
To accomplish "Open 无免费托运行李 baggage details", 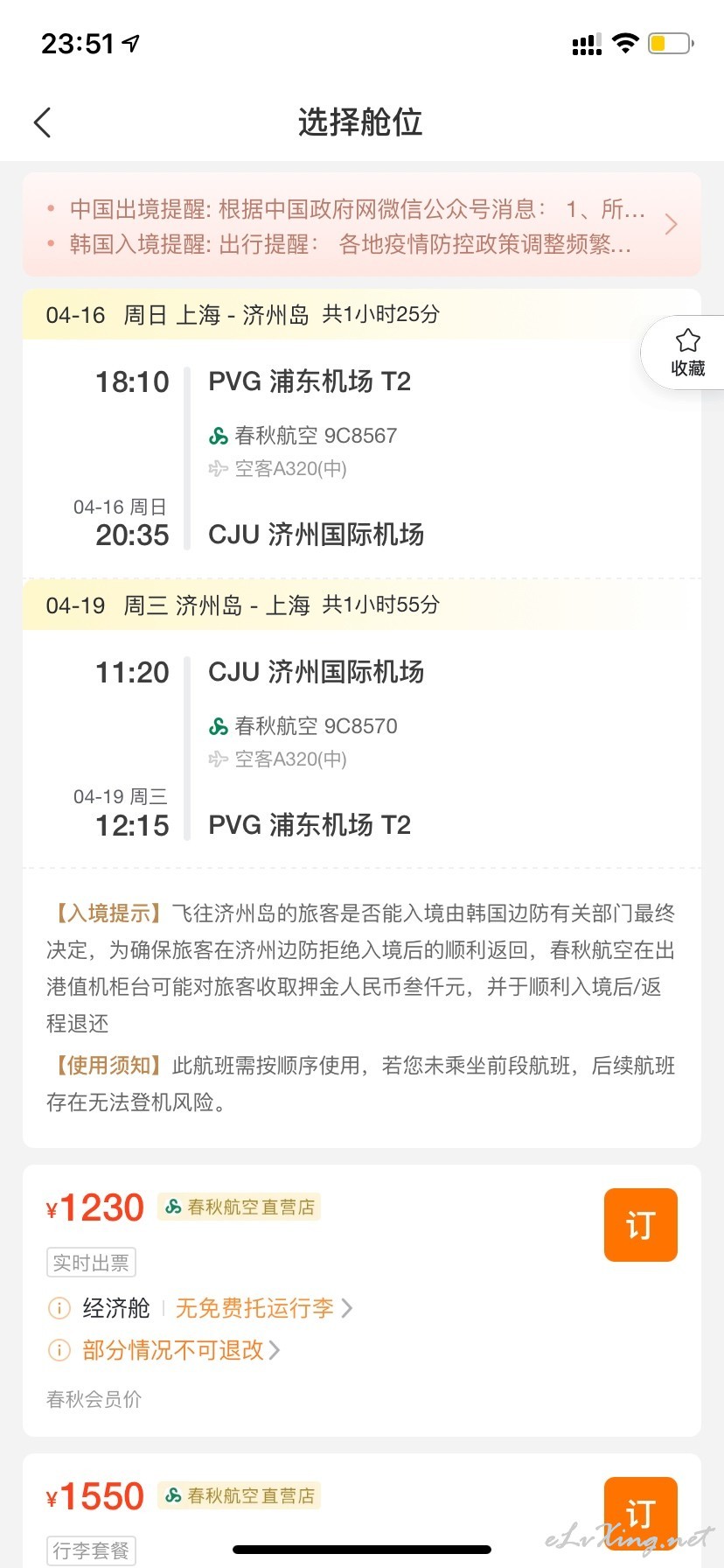I will tap(263, 1308).
